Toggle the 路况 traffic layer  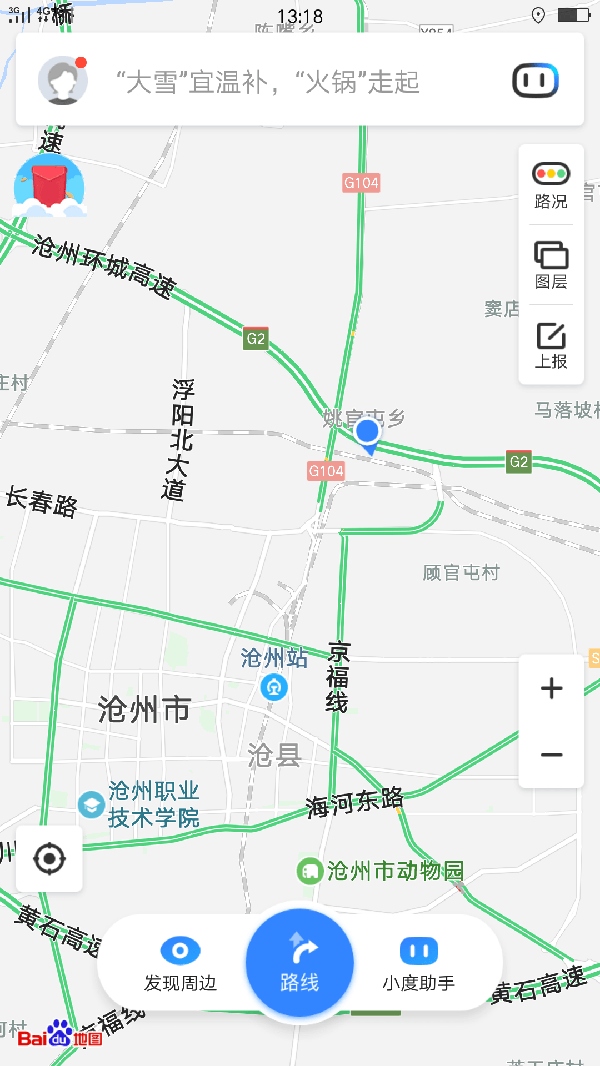pos(551,185)
